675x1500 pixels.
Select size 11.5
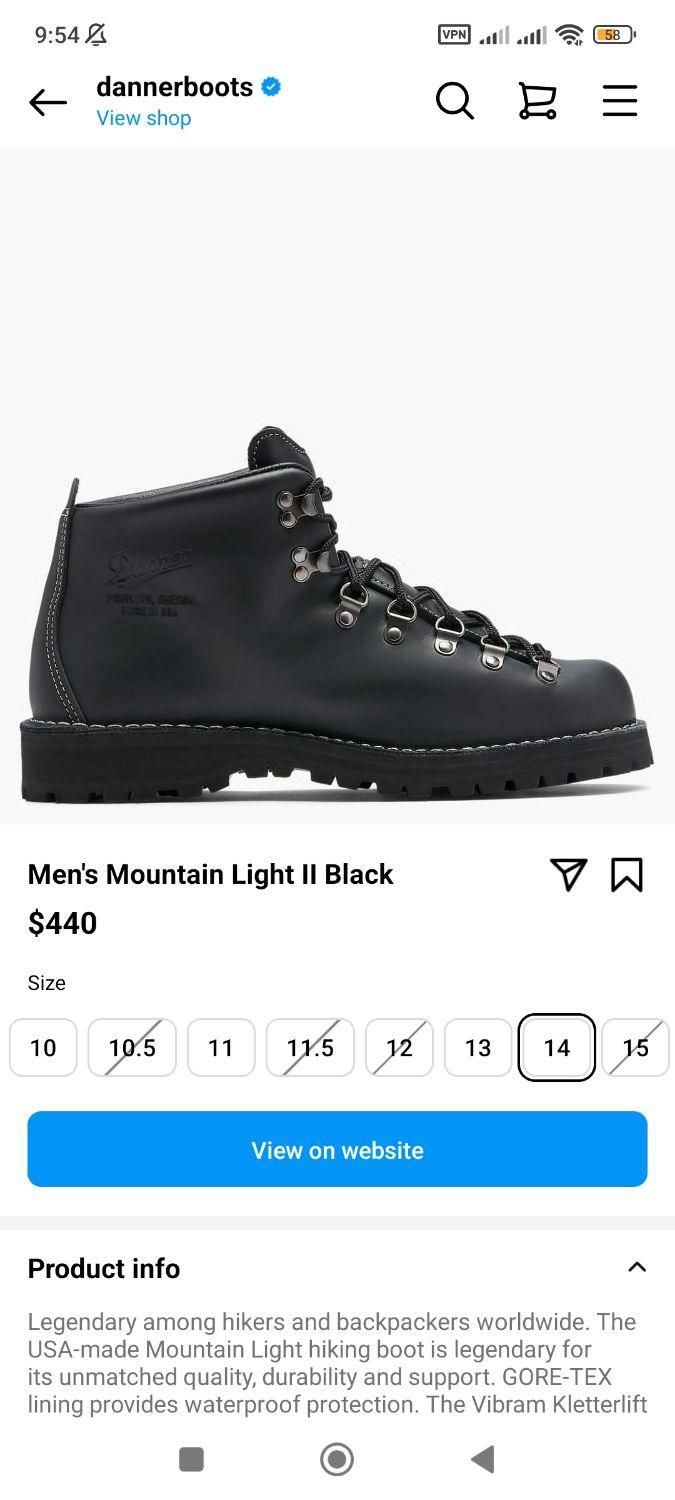click(310, 1047)
